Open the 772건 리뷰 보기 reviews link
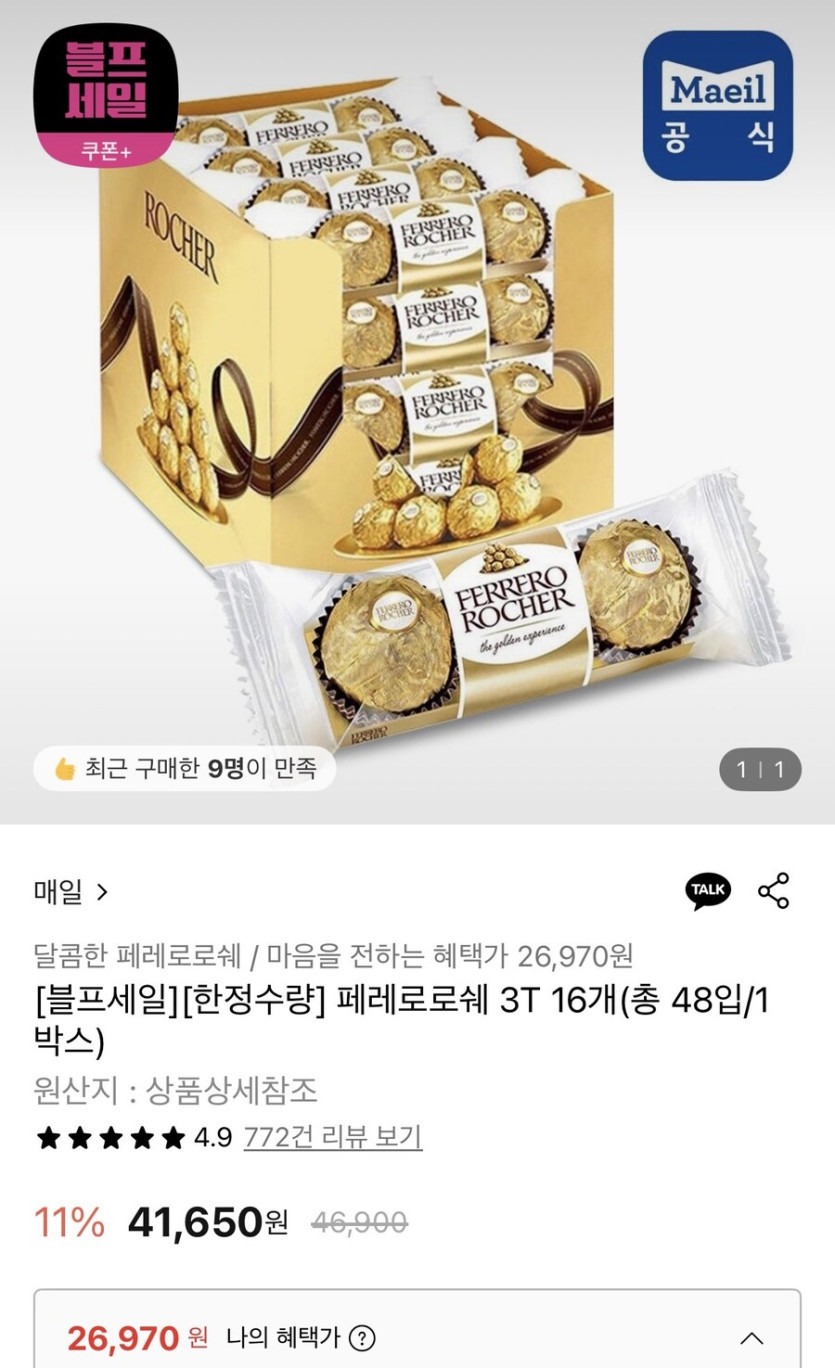The width and height of the screenshot is (835, 1368). [330, 1137]
